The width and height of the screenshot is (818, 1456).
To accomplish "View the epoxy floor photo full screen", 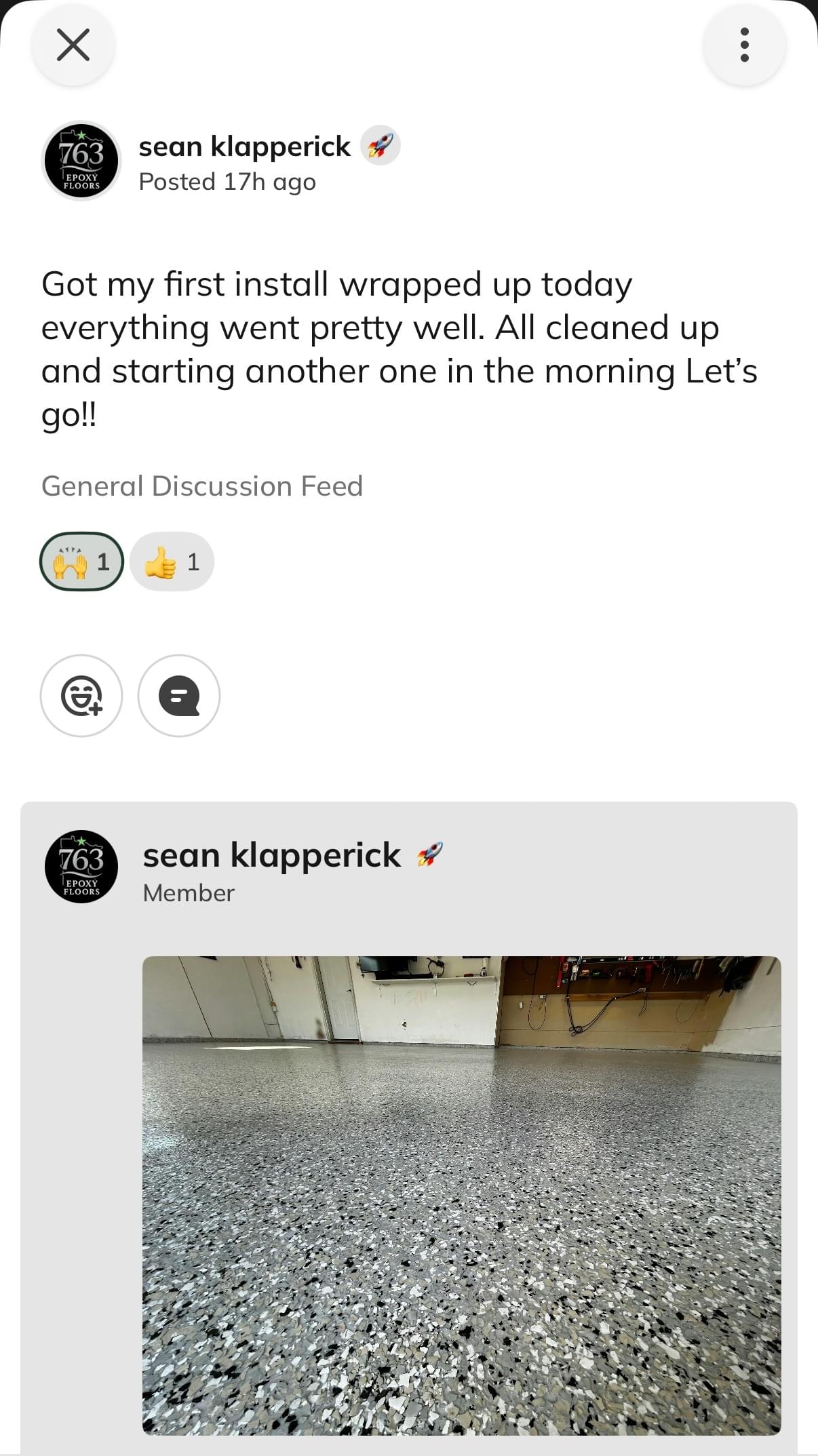I will pyautogui.click(x=461, y=1195).
